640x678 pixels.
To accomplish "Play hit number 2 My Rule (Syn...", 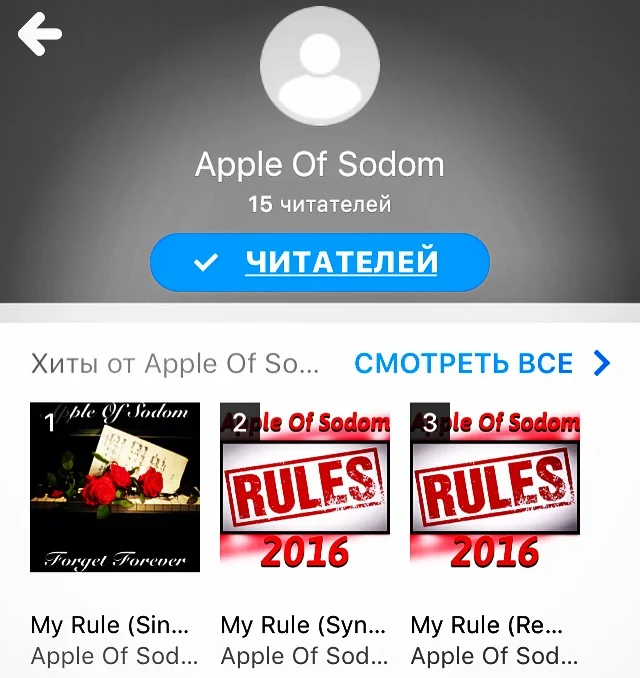I will [305, 487].
